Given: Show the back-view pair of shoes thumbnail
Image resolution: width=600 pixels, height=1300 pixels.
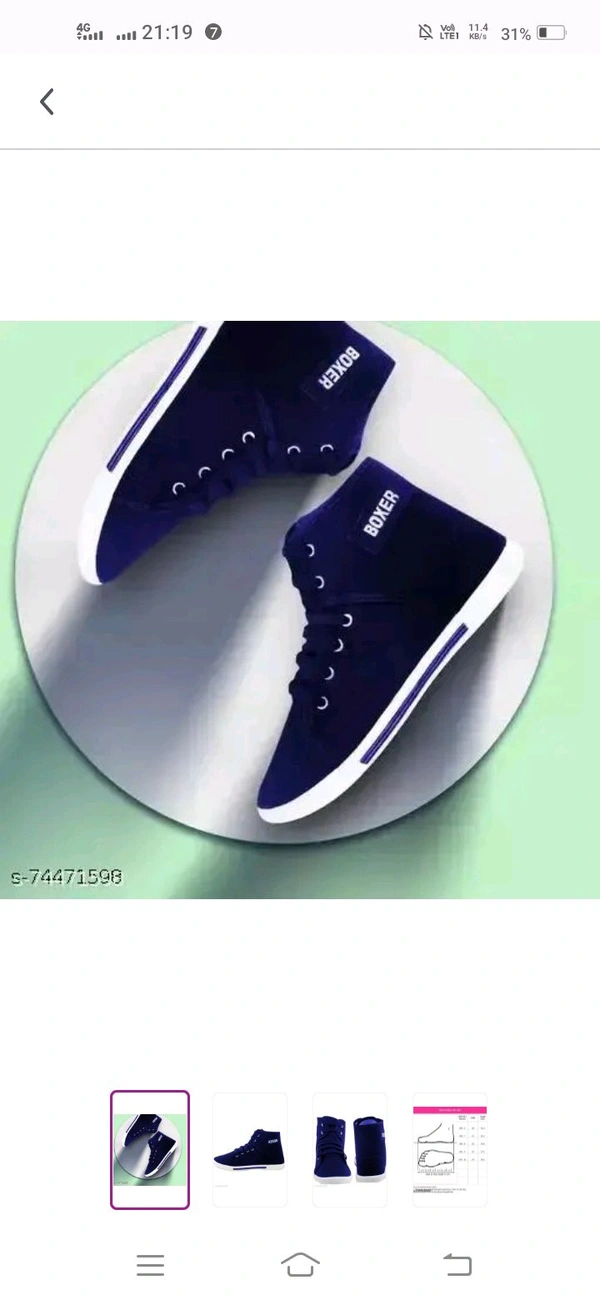Looking at the screenshot, I should pos(349,1149).
